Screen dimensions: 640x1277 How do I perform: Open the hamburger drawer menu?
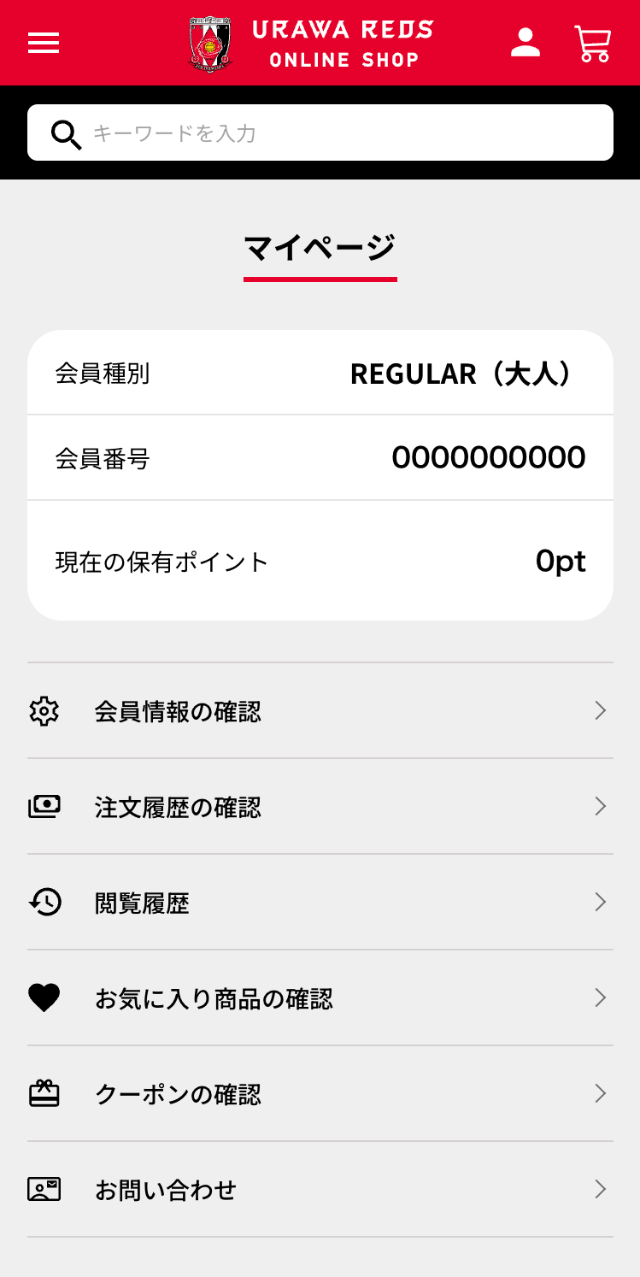tap(44, 43)
